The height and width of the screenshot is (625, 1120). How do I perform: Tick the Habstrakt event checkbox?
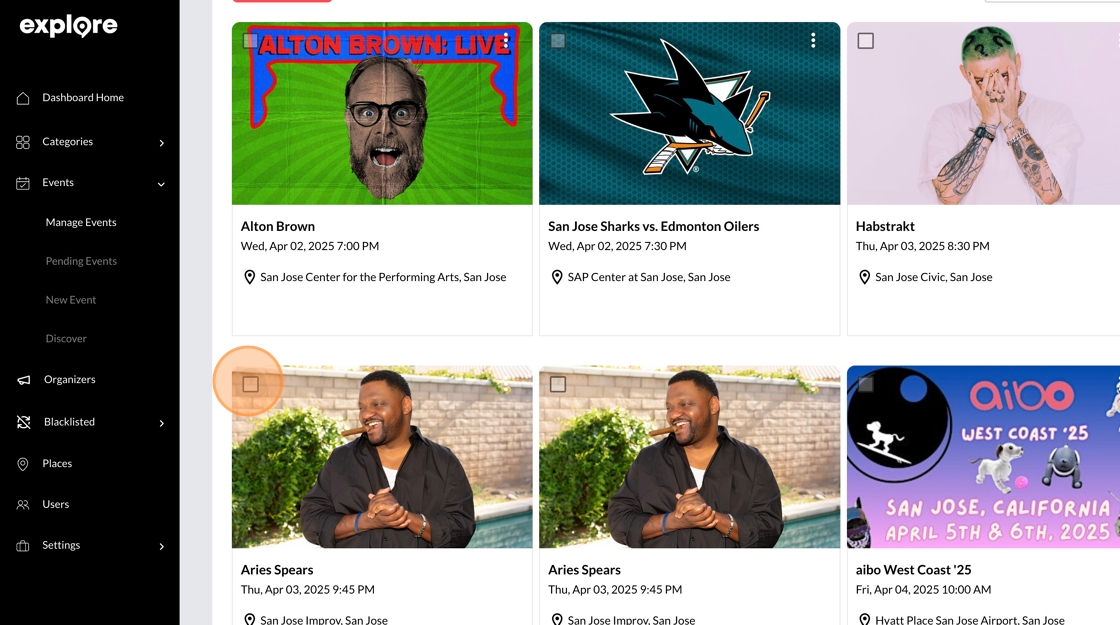866,41
